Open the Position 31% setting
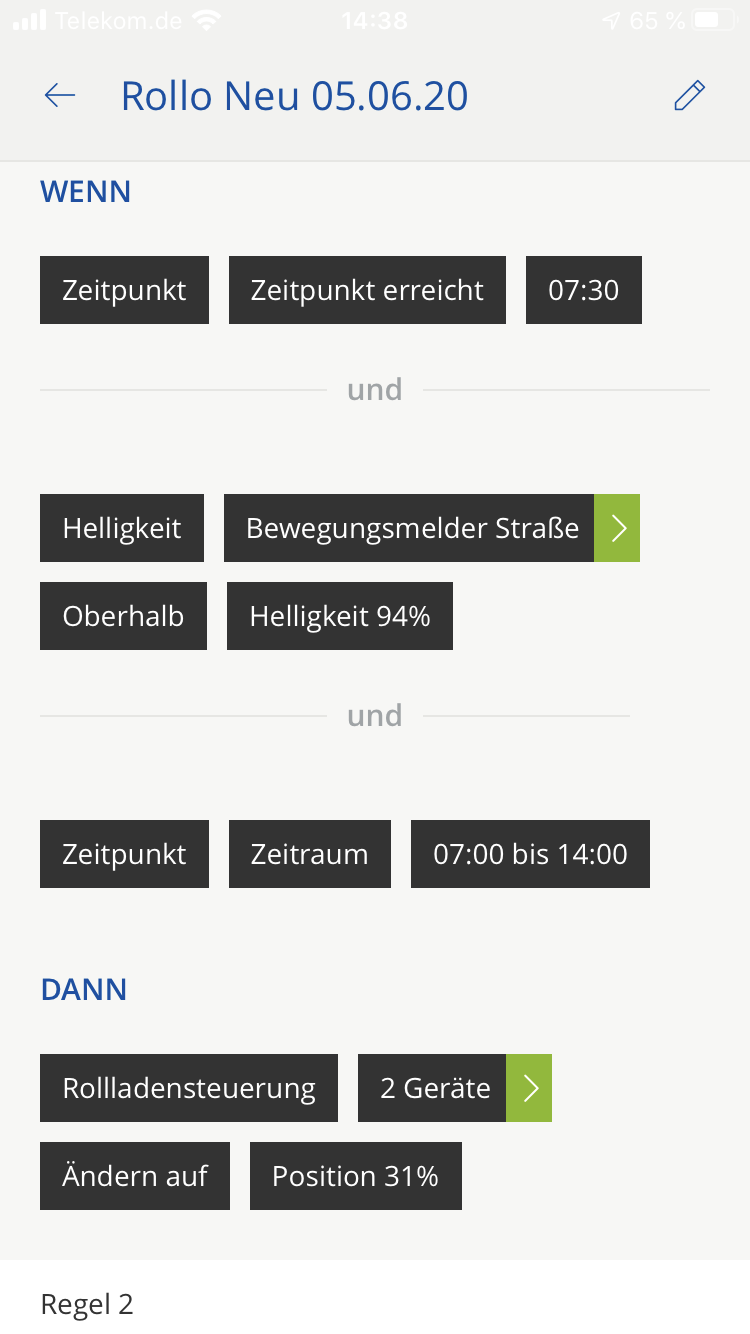The width and height of the screenshot is (750, 1334). pos(355,1176)
